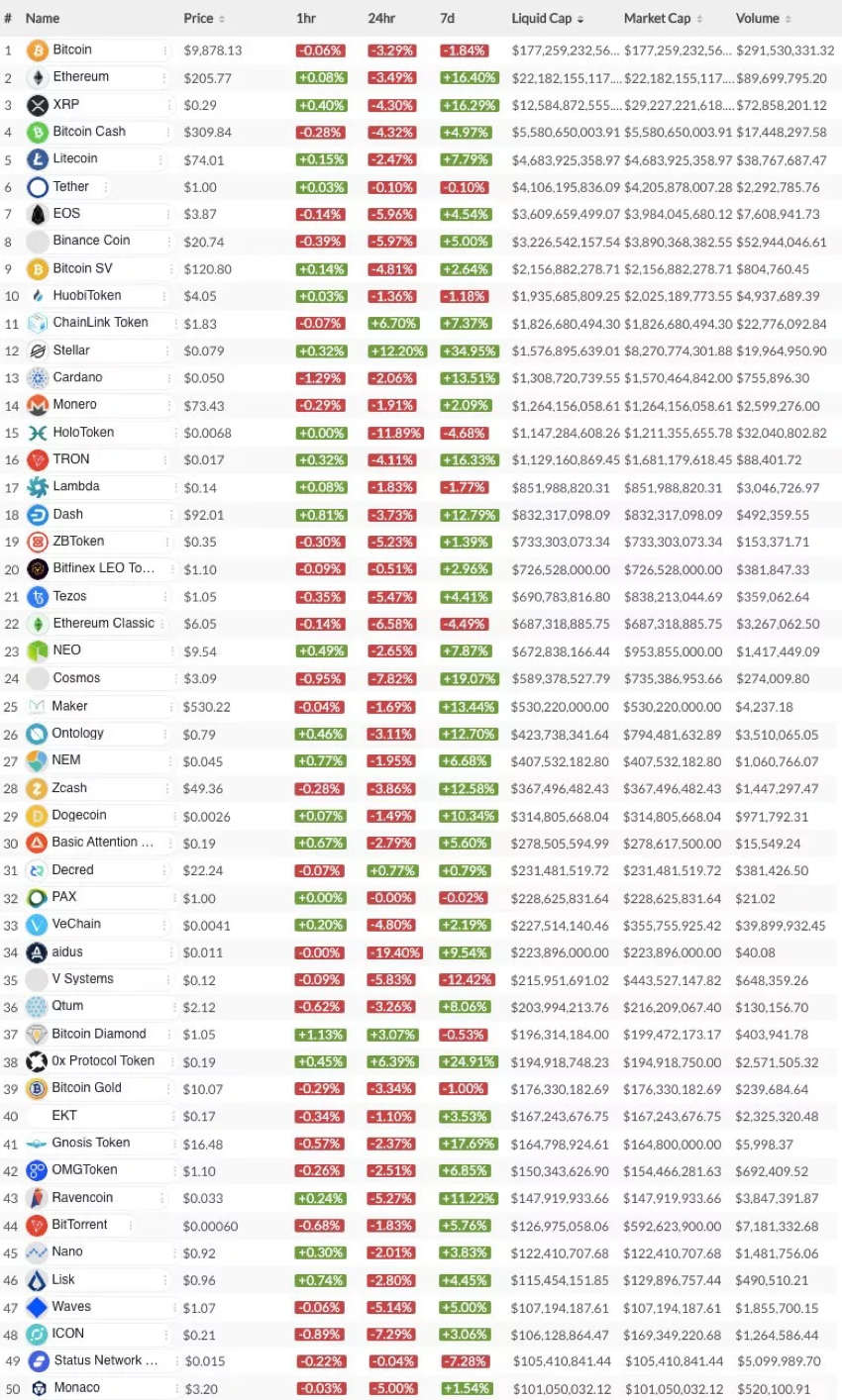Select Dogecoin from the list
Image resolution: width=842 pixels, height=1400 pixels.
pyautogui.click(x=79, y=815)
